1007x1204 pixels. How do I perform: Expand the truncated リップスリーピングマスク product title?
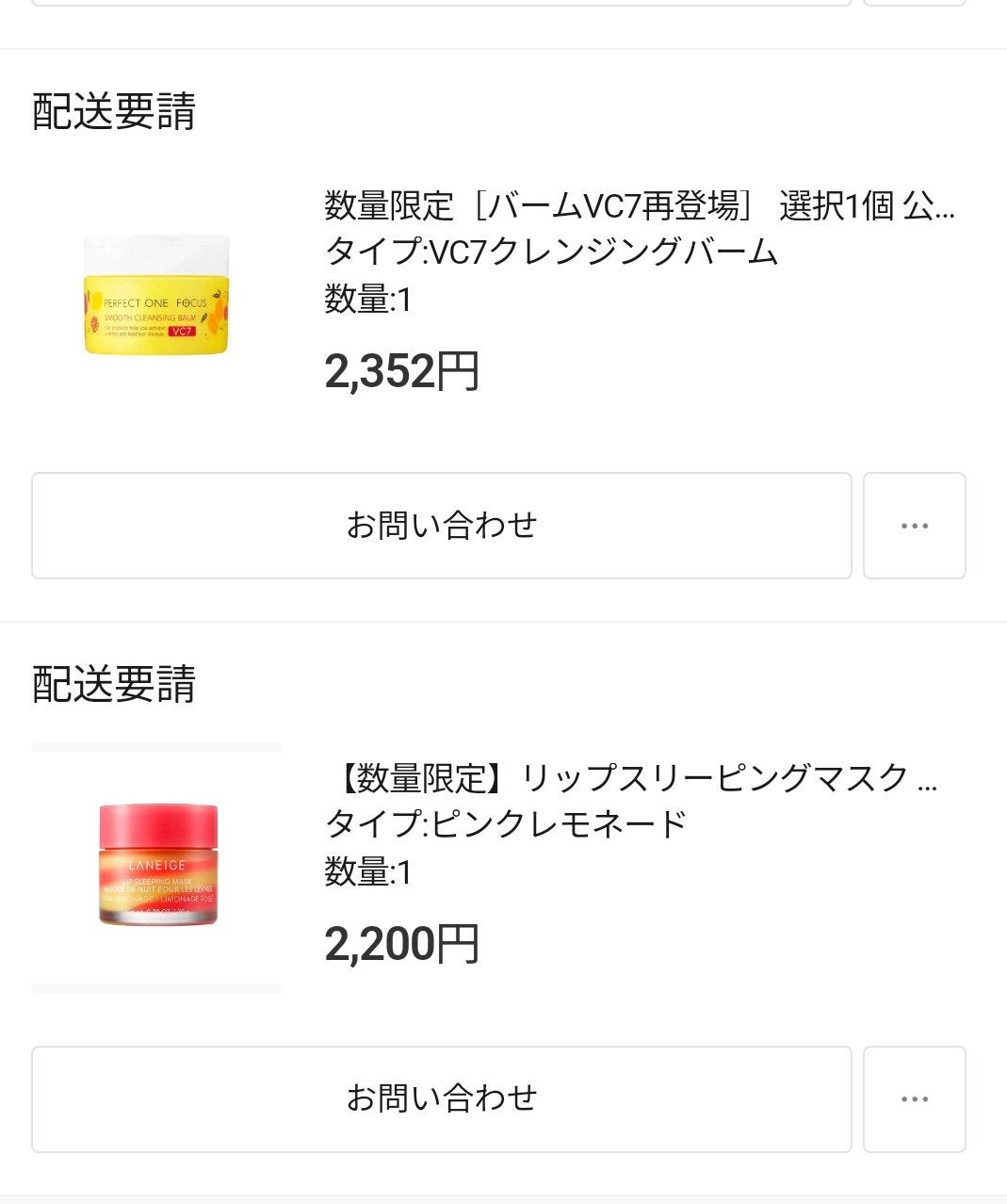pos(631,778)
